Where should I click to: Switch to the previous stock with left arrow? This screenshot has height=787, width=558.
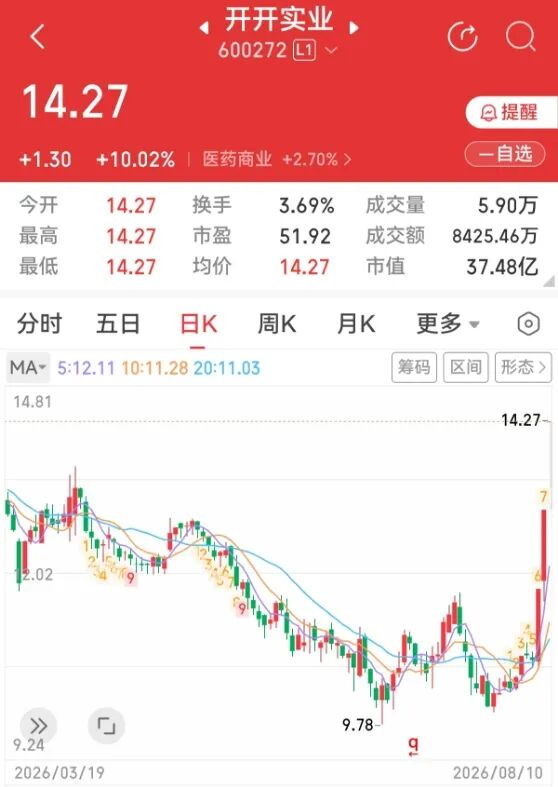click(204, 27)
